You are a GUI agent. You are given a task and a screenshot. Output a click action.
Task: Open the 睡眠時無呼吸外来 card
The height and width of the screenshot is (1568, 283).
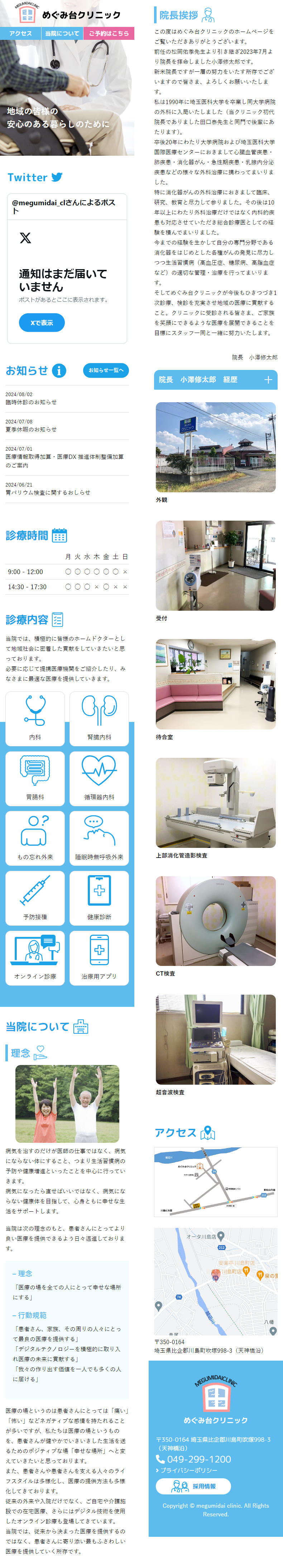pyautogui.click(x=99, y=838)
